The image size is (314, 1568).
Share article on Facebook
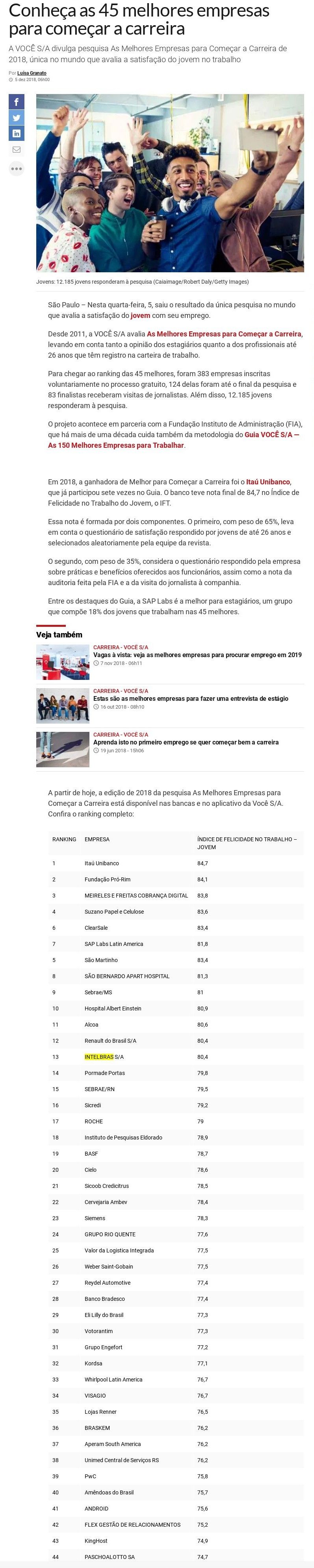(x=17, y=102)
